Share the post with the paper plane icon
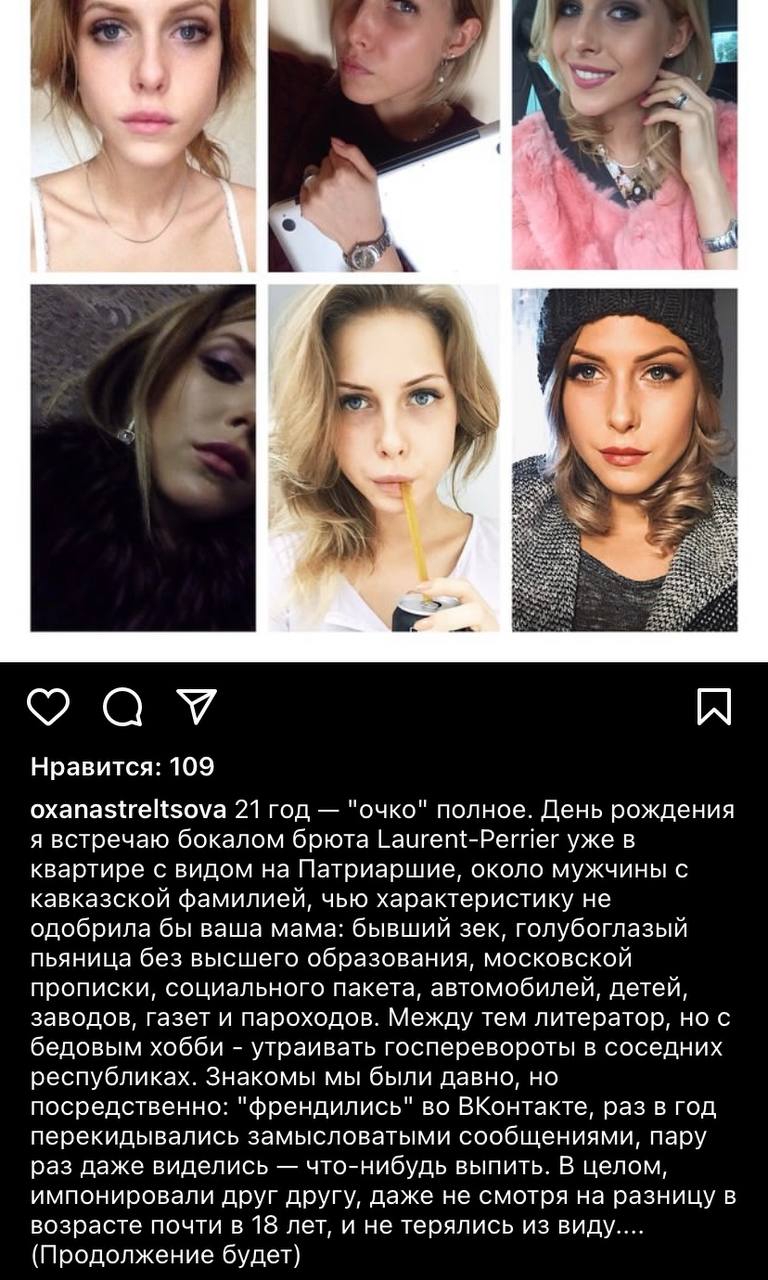The width and height of the screenshot is (768, 1280). [x=196, y=706]
